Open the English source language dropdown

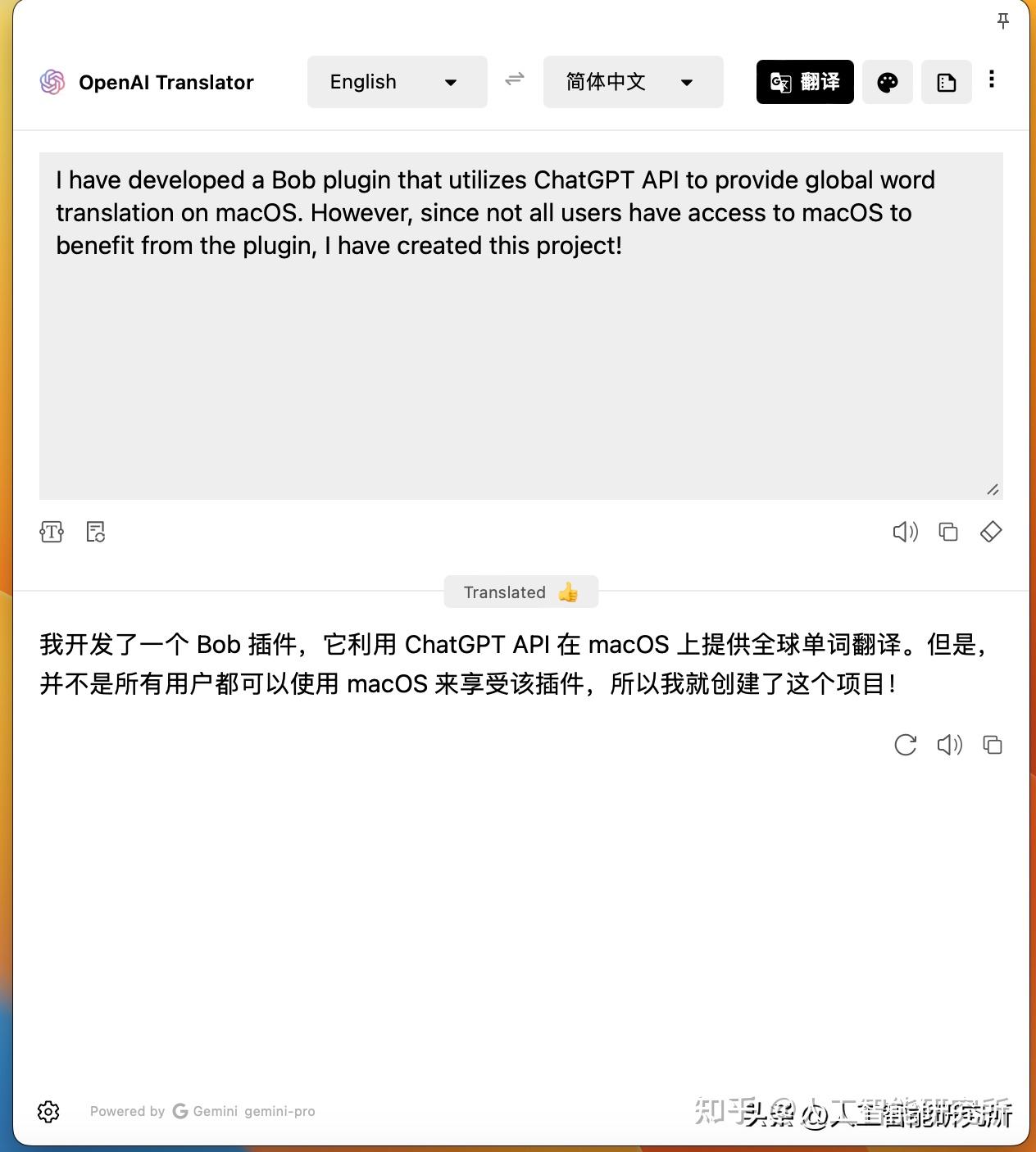(x=397, y=82)
